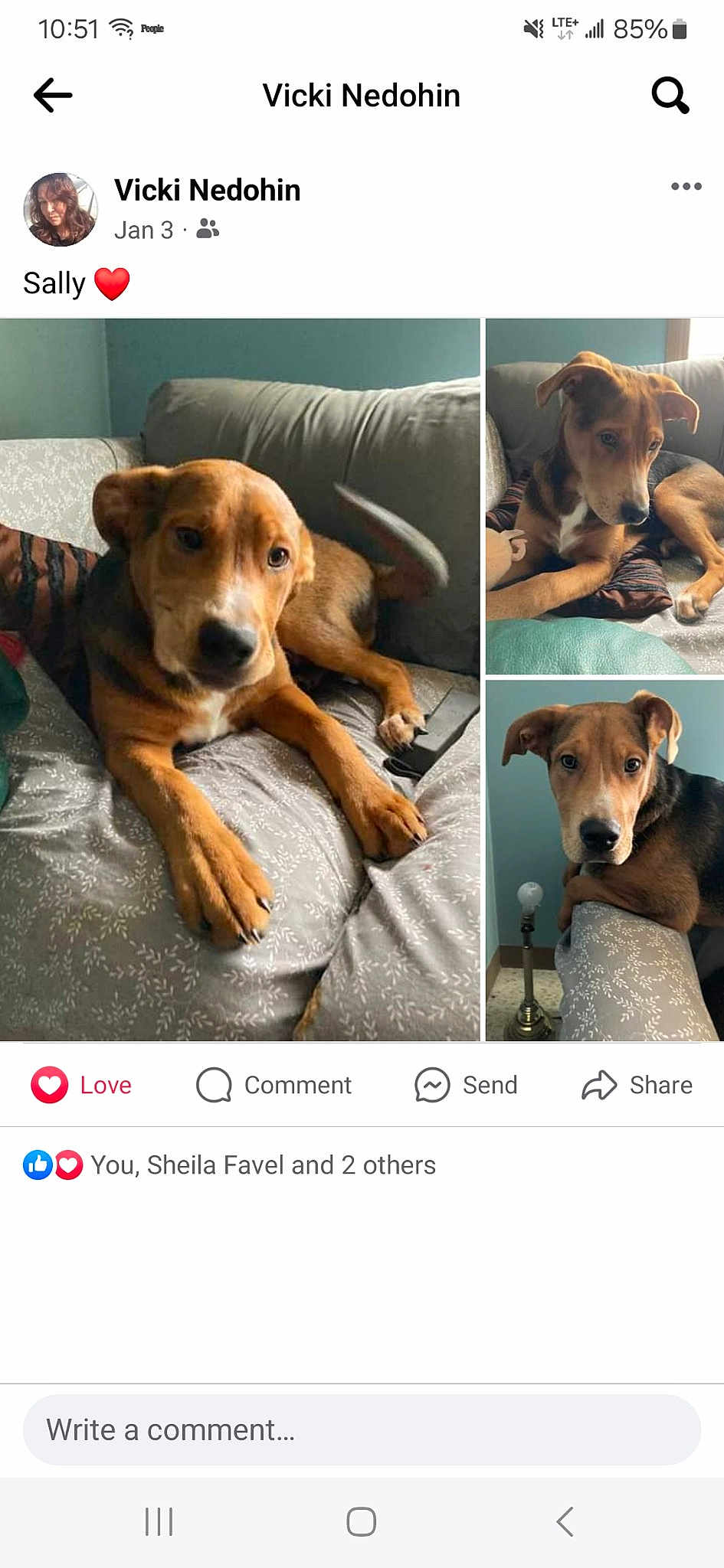The image size is (724, 1568).
Task: Go to the home screen
Action: tap(362, 1521)
